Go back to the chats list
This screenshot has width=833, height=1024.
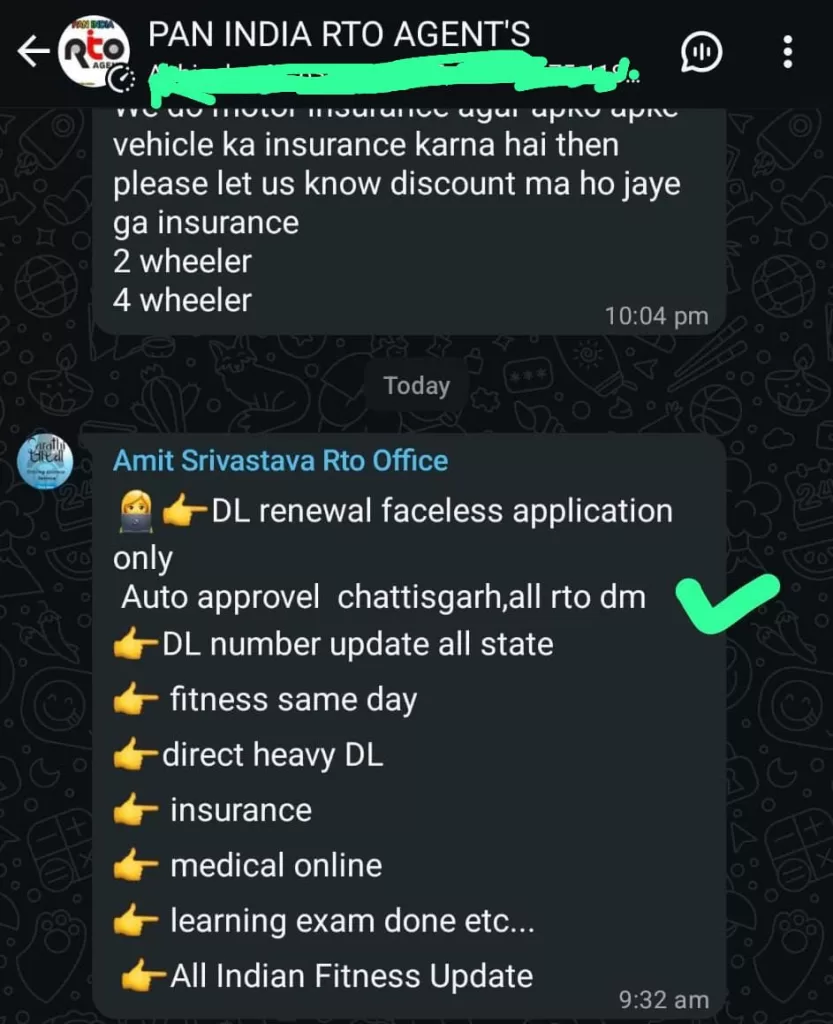point(33,52)
